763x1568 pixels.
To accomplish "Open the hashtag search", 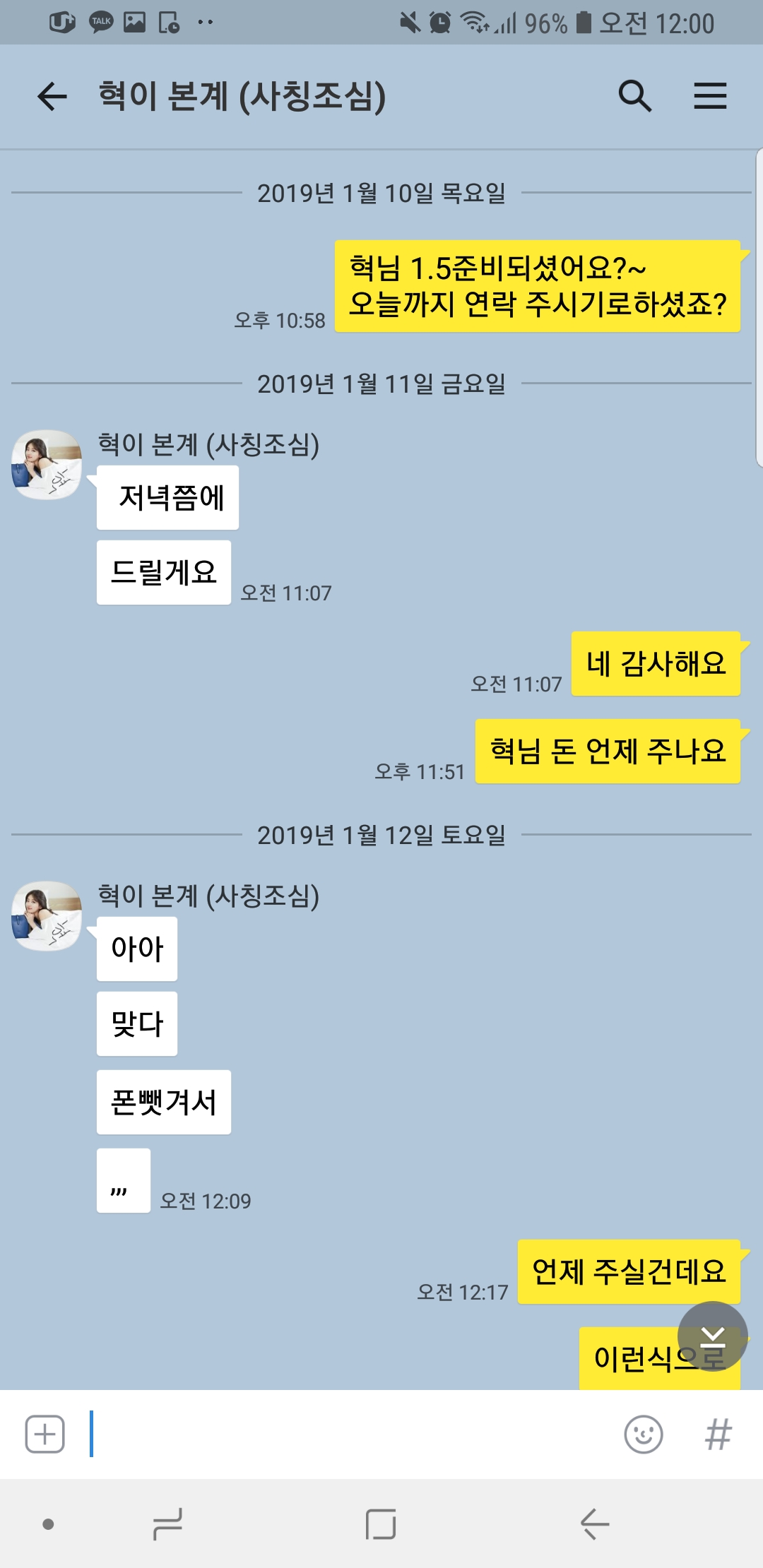I will click(x=718, y=1435).
